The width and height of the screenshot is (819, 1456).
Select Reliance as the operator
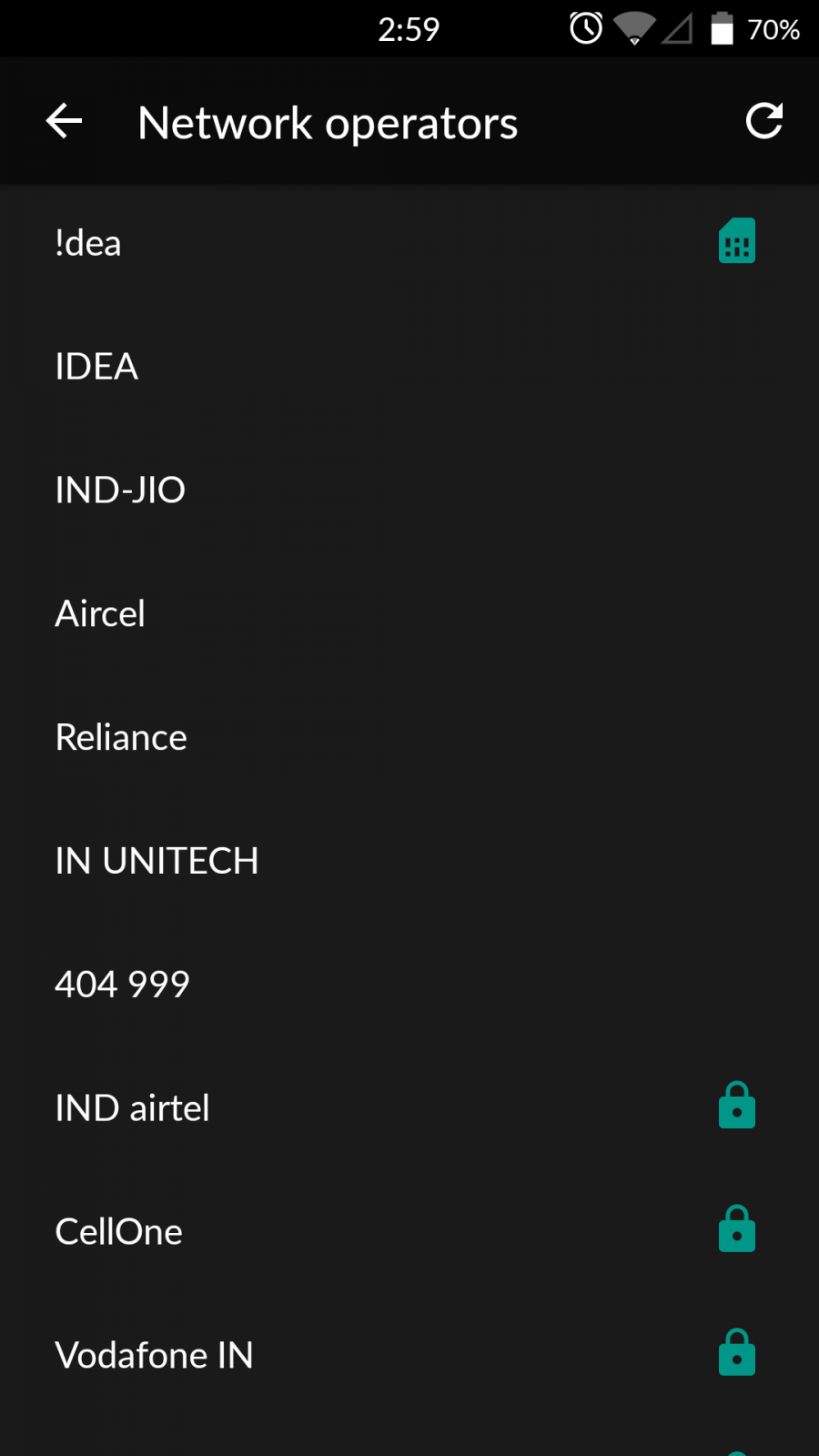pyautogui.click(x=409, y=738)
